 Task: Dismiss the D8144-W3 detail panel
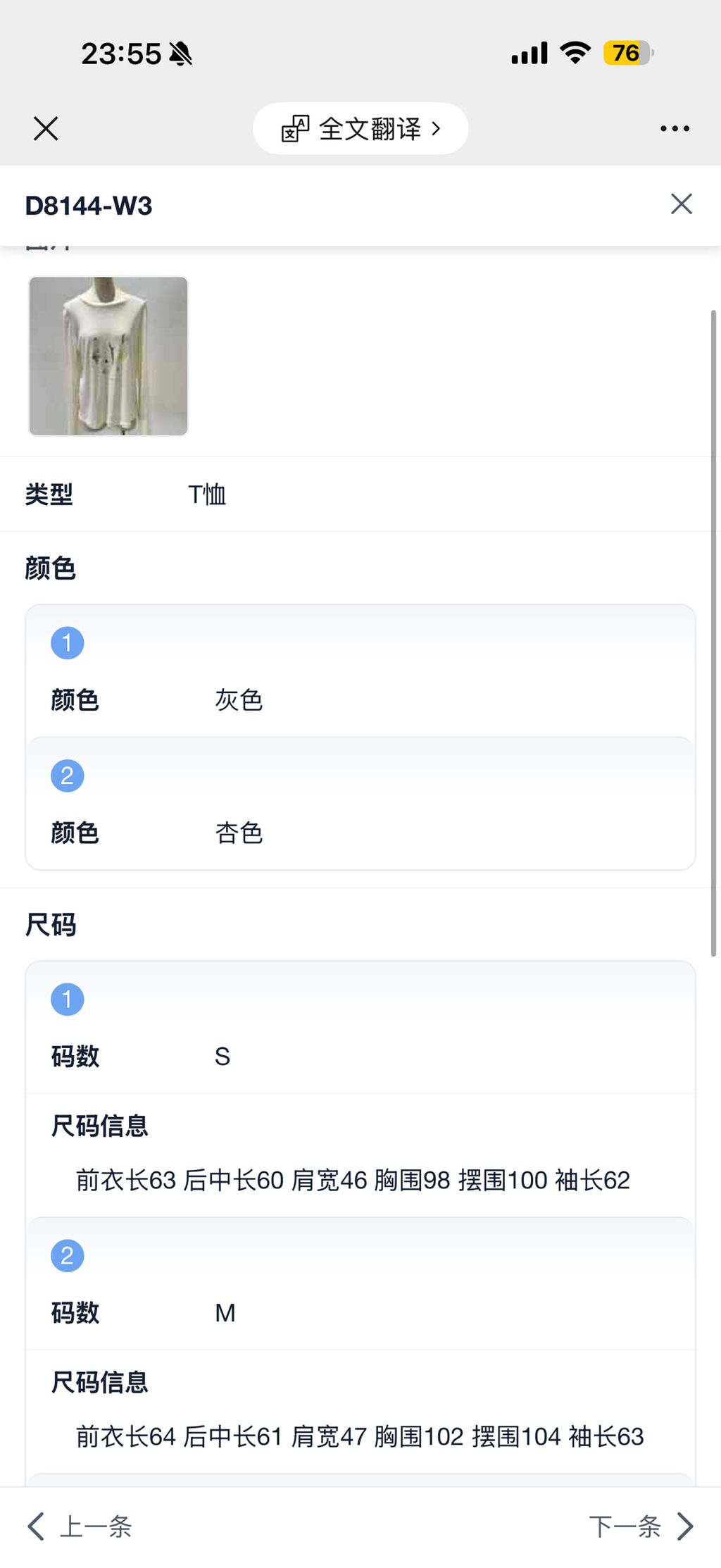click(680, 204)
